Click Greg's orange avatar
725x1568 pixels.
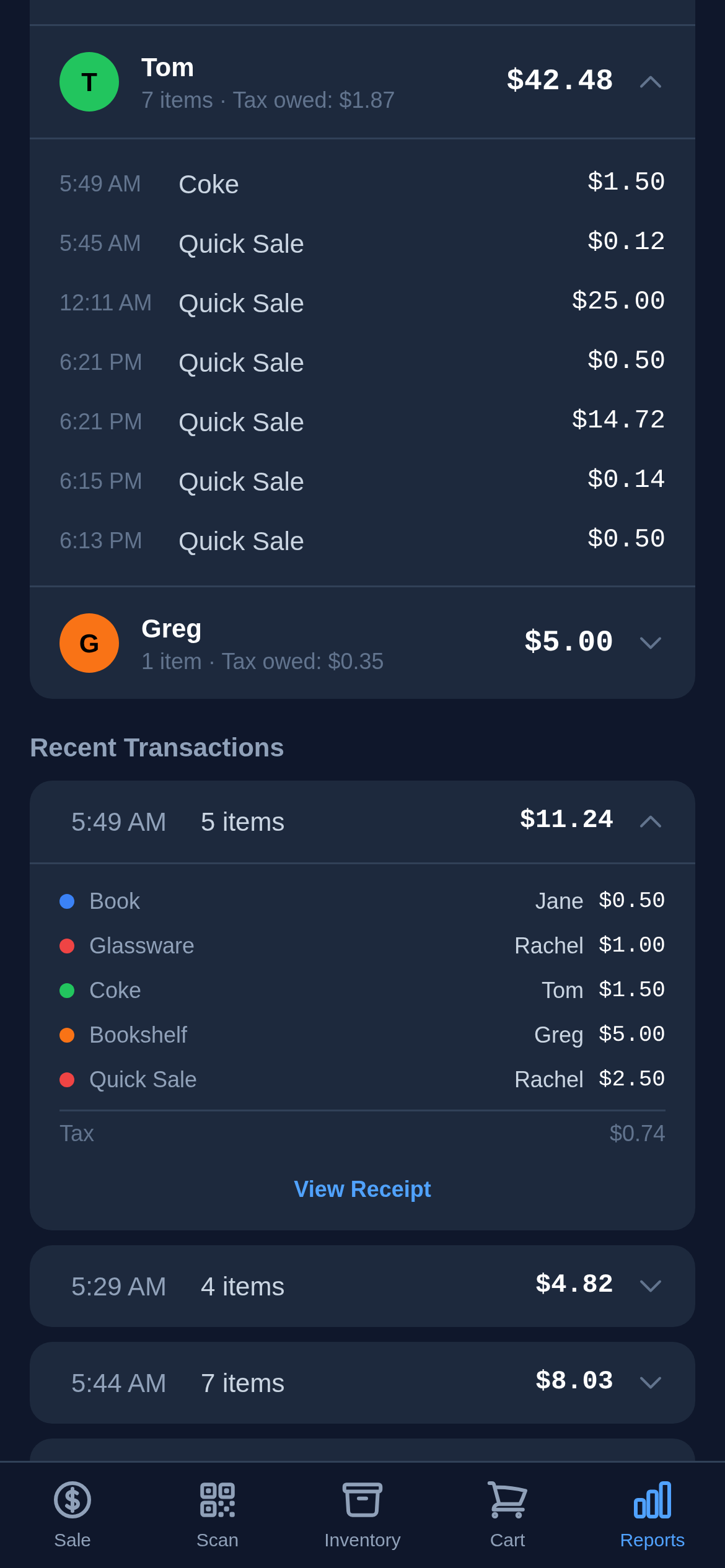coord(89,642)
